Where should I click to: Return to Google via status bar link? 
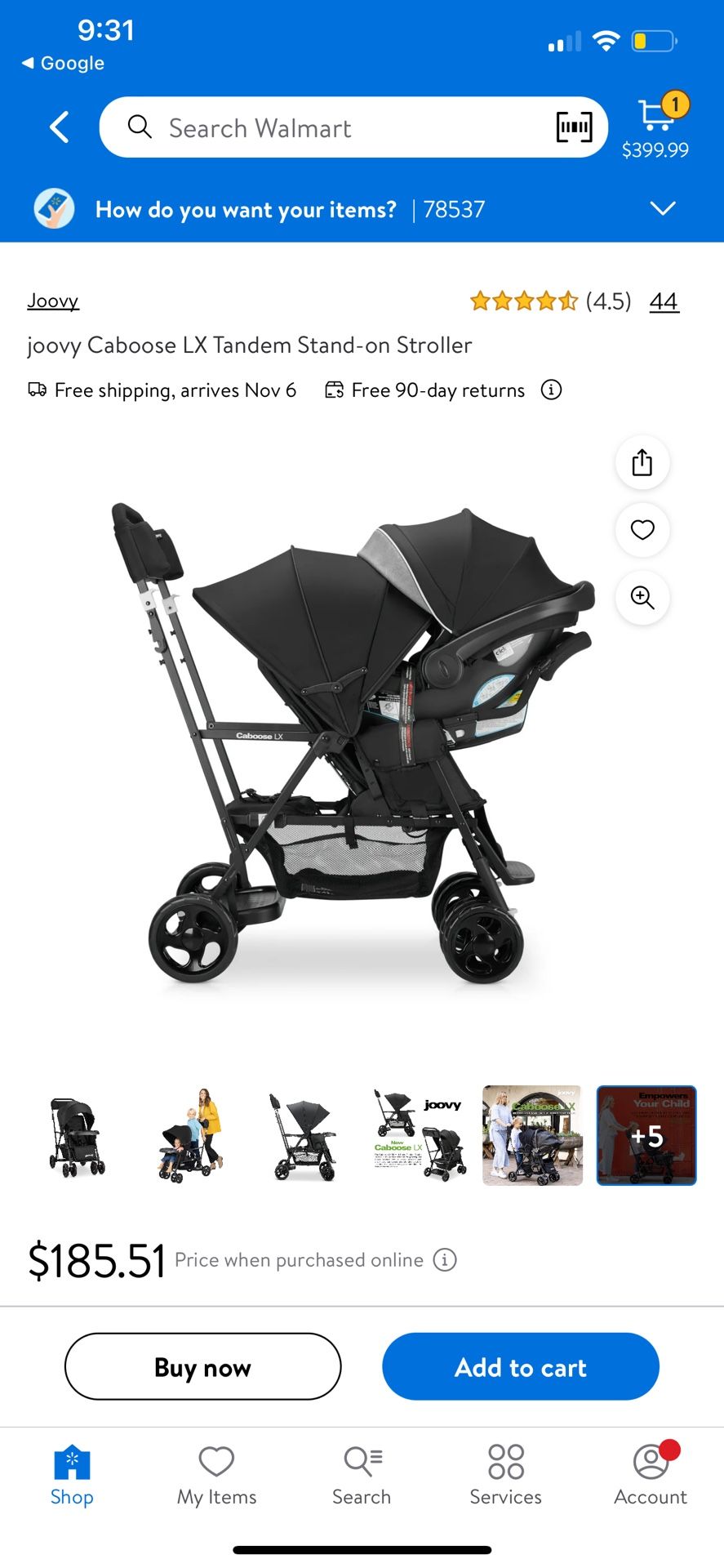[63, 63]
